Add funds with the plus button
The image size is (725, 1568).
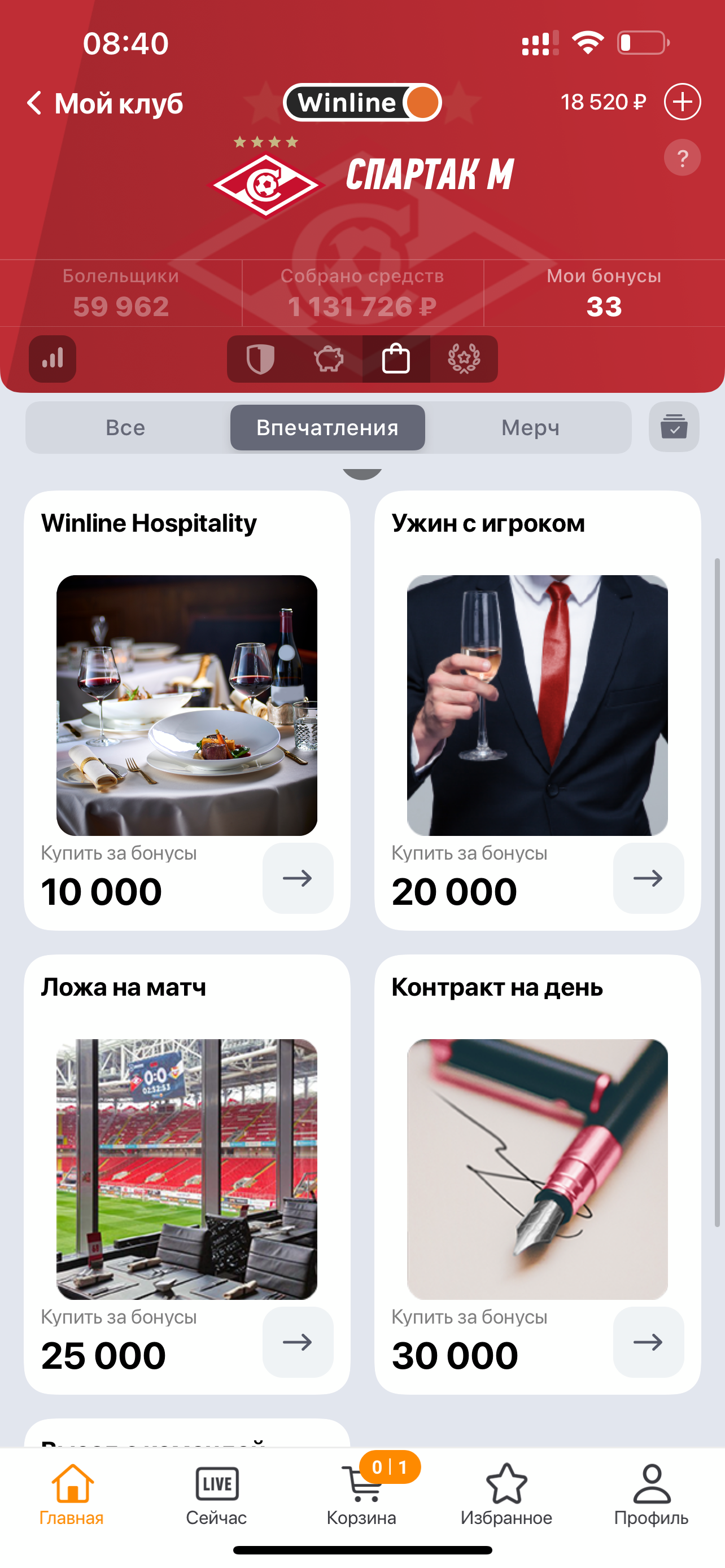coord(682,102)
